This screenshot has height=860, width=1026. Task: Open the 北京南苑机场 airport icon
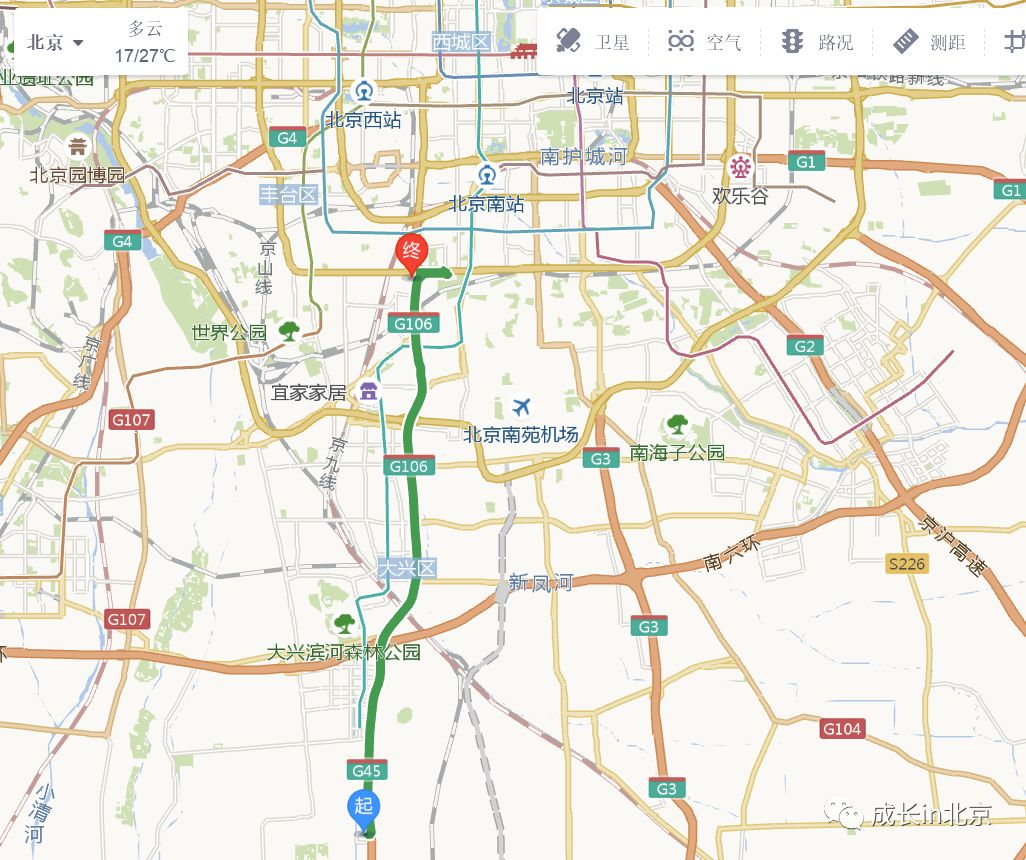520,407
